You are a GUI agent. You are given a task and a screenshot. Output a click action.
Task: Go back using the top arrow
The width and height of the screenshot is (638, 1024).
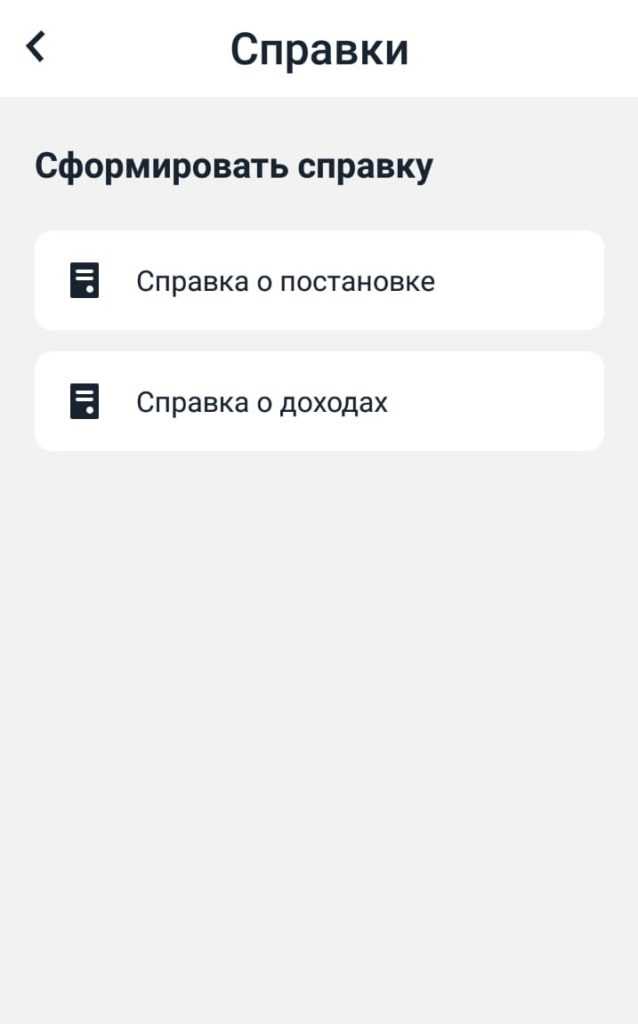35,47
